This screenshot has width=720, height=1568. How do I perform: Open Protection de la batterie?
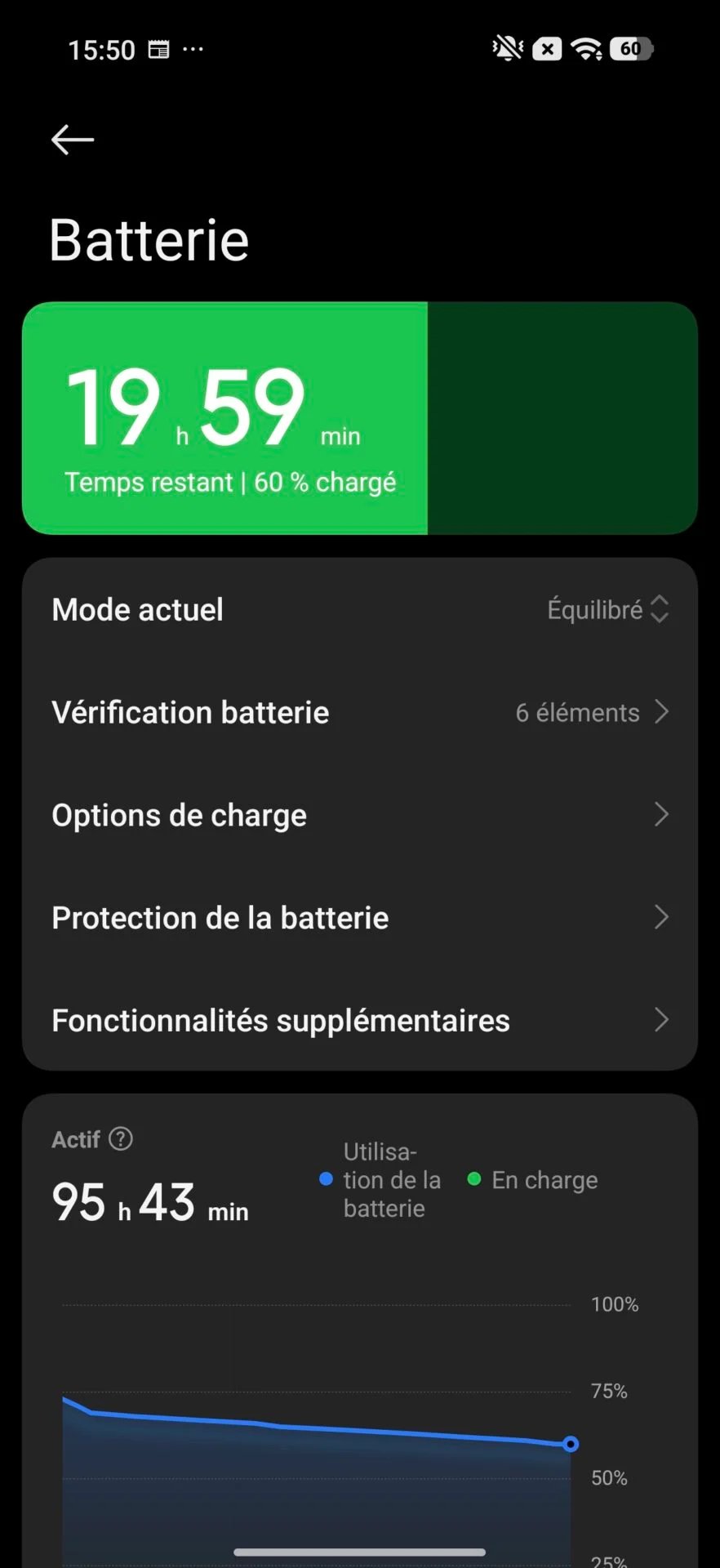(x=360, y=917)
